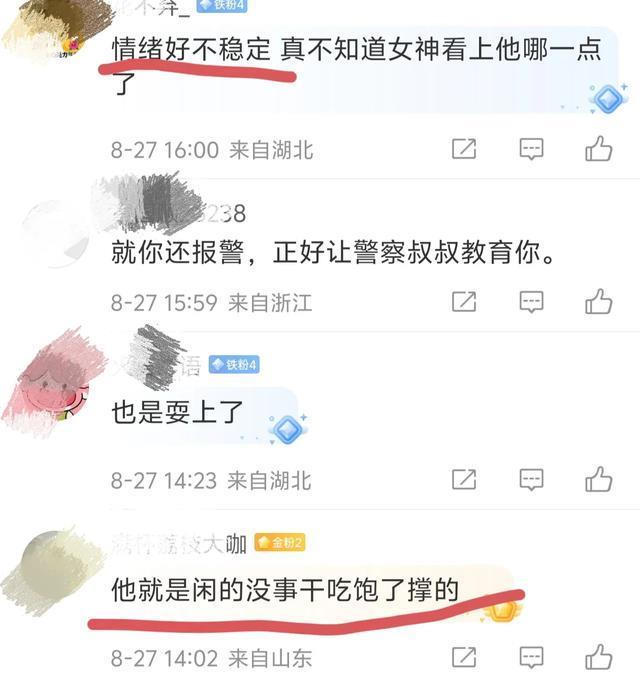The height and width of the screenshot is (673, 640).
Task: Like the comment 他就是闲的没事干吃饱了撑的
Action: pyautogui.click(x=598, y=657)
